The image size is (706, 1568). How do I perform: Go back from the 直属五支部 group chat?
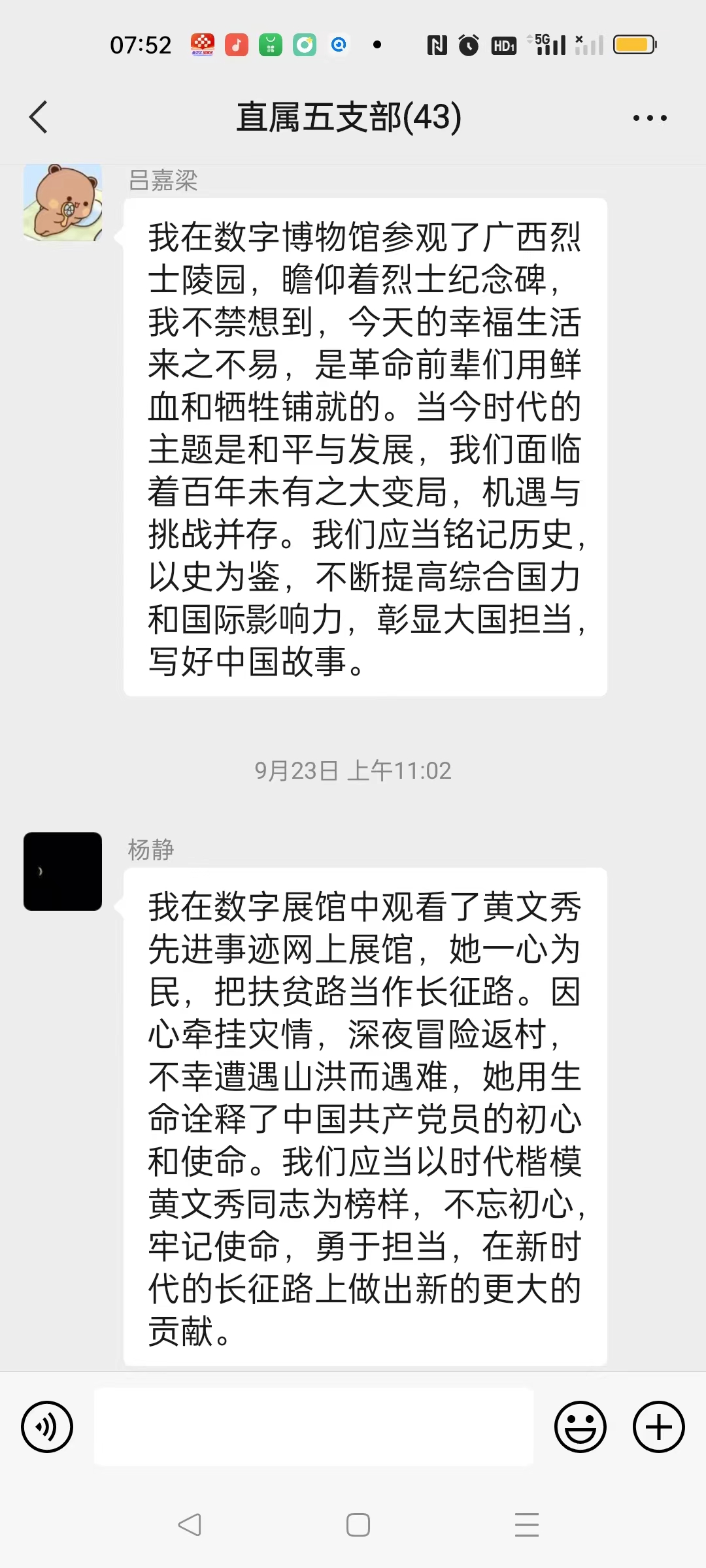pyautogui.click(x=39, y=118)
